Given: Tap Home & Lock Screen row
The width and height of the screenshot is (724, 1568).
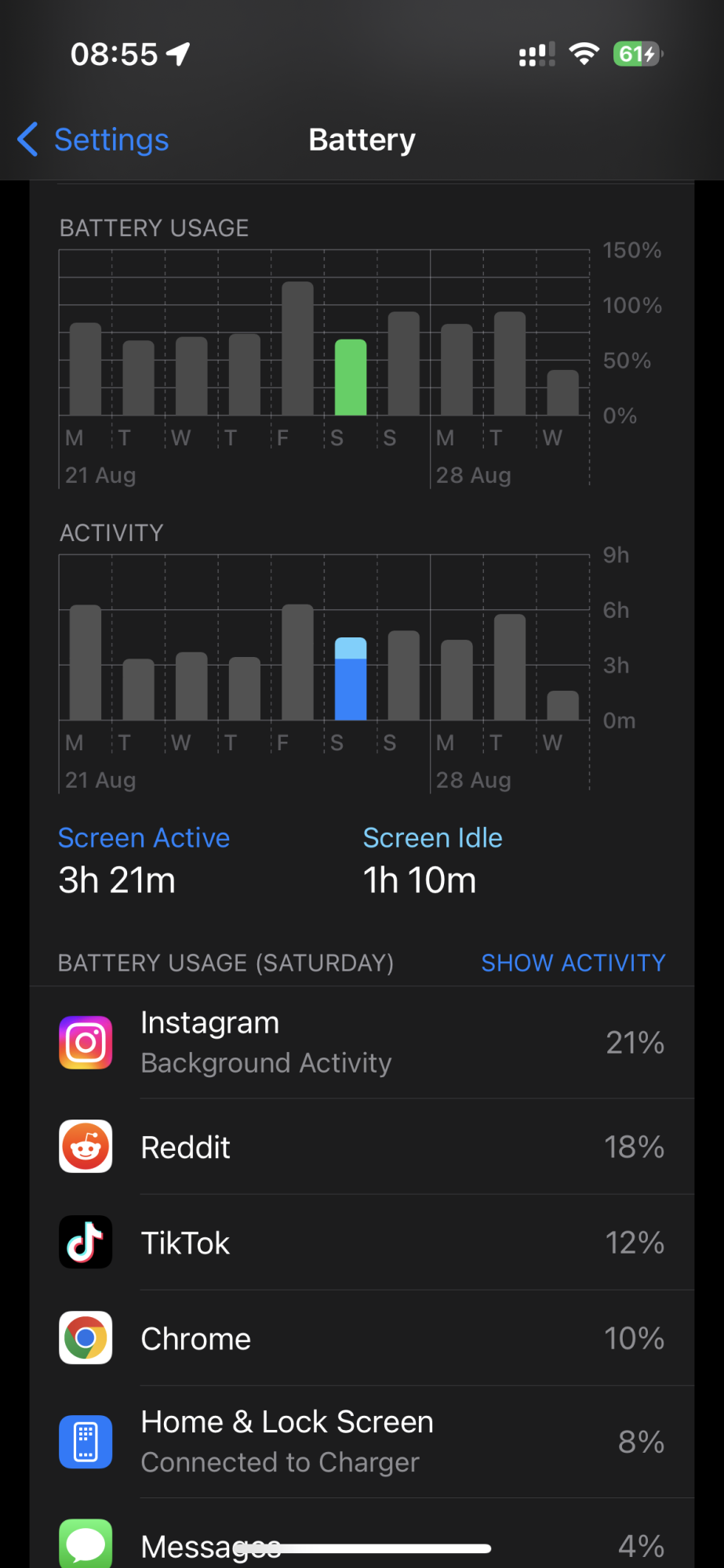Looking at the screenshot, I should coord(362,1442).
